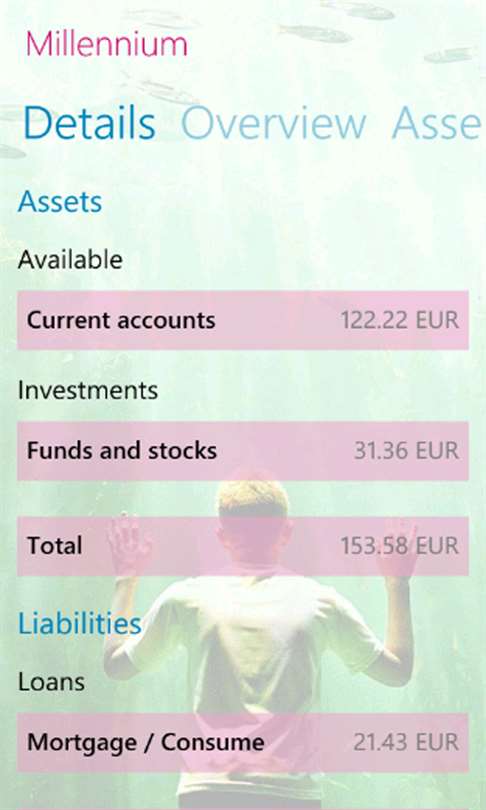Open the Funds and stocks row
The width and height of the screenshot is (486, 810).
point(243,451)
